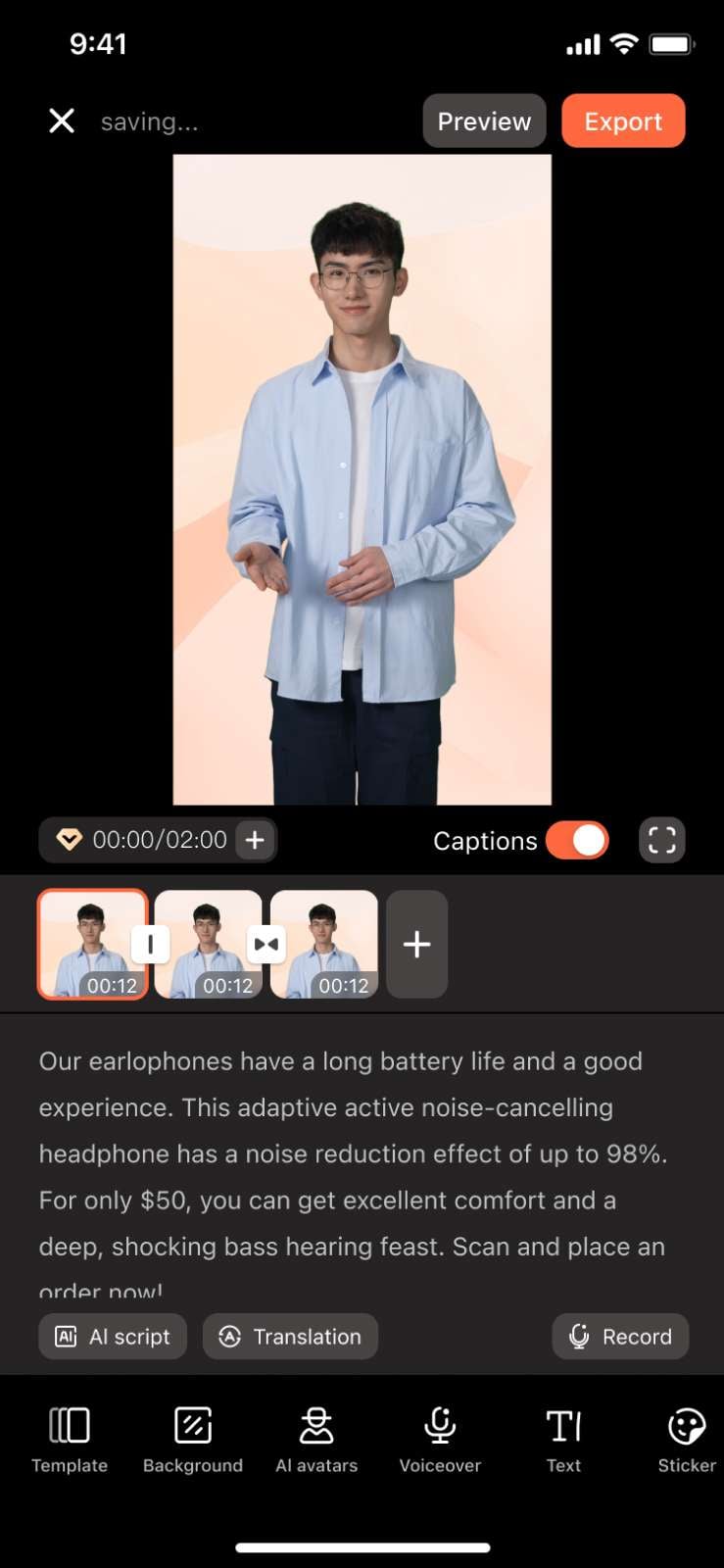Screen dimensions: 724x1568
Task: Close the video editor
Action: (x=62, y=121)
